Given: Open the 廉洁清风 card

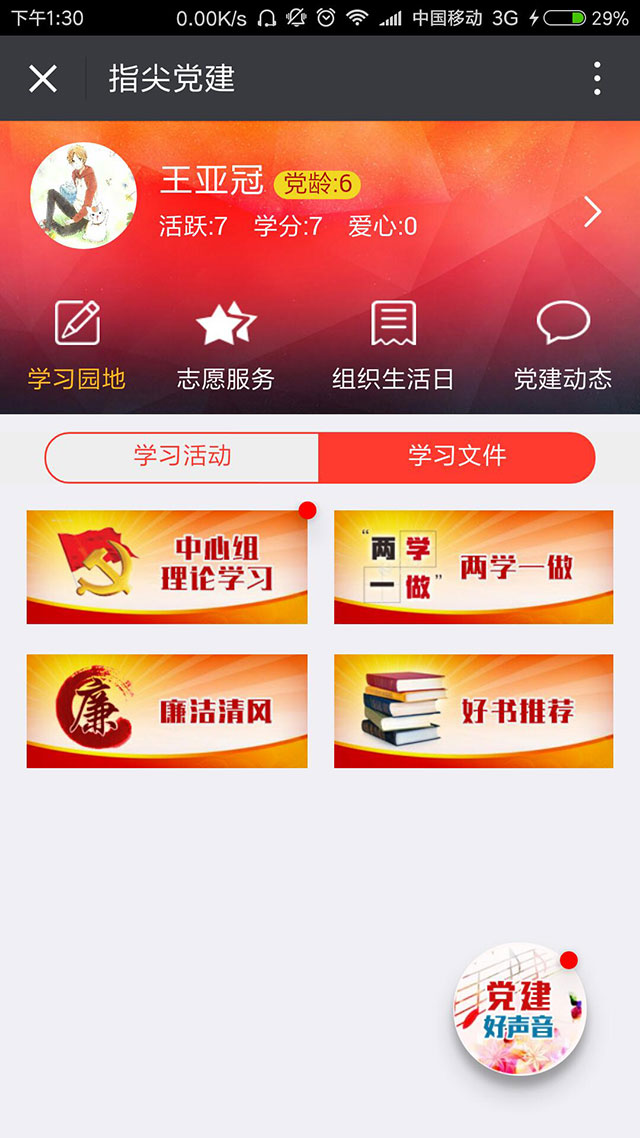Looking at the screenshot, I should 167,711.
